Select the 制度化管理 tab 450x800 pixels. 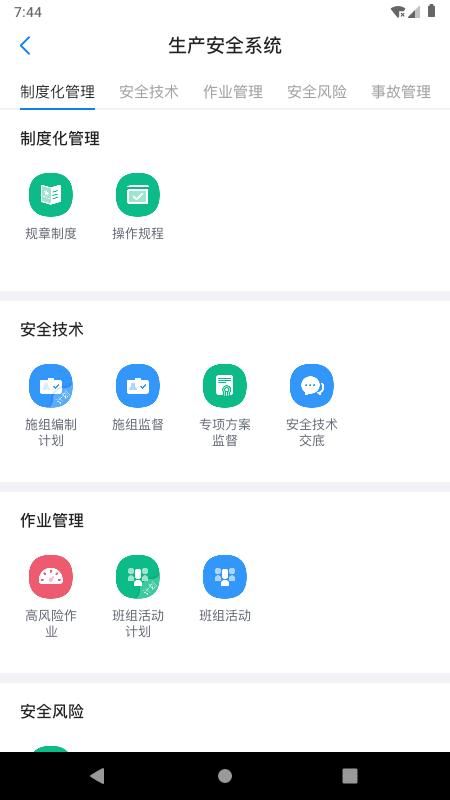(58, 92)
